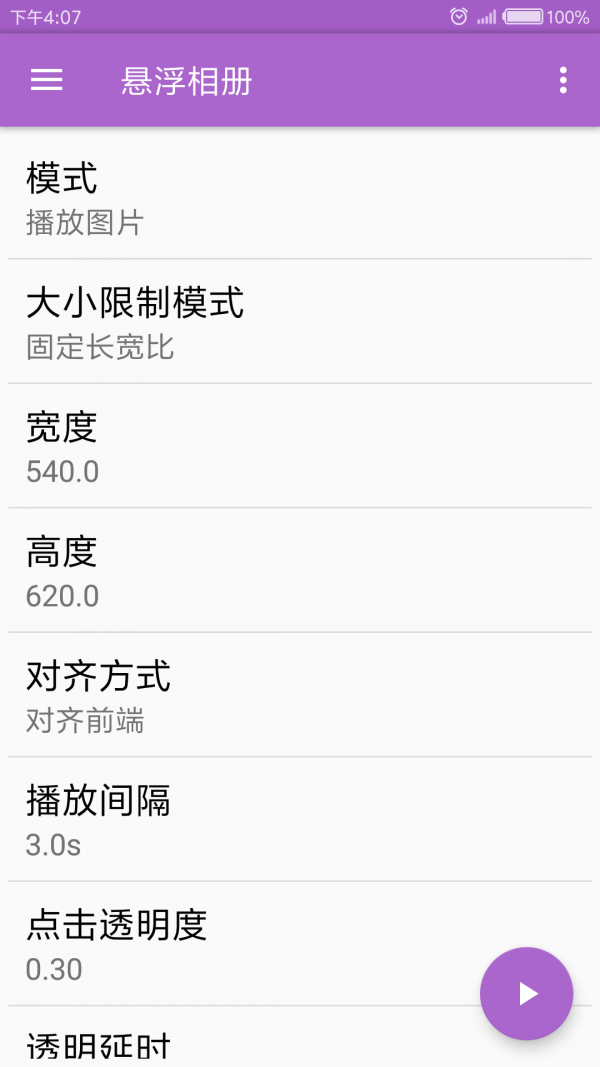Edit the 宽度 value
This screenshot has width=600, height=1067.
click(300, 446)
